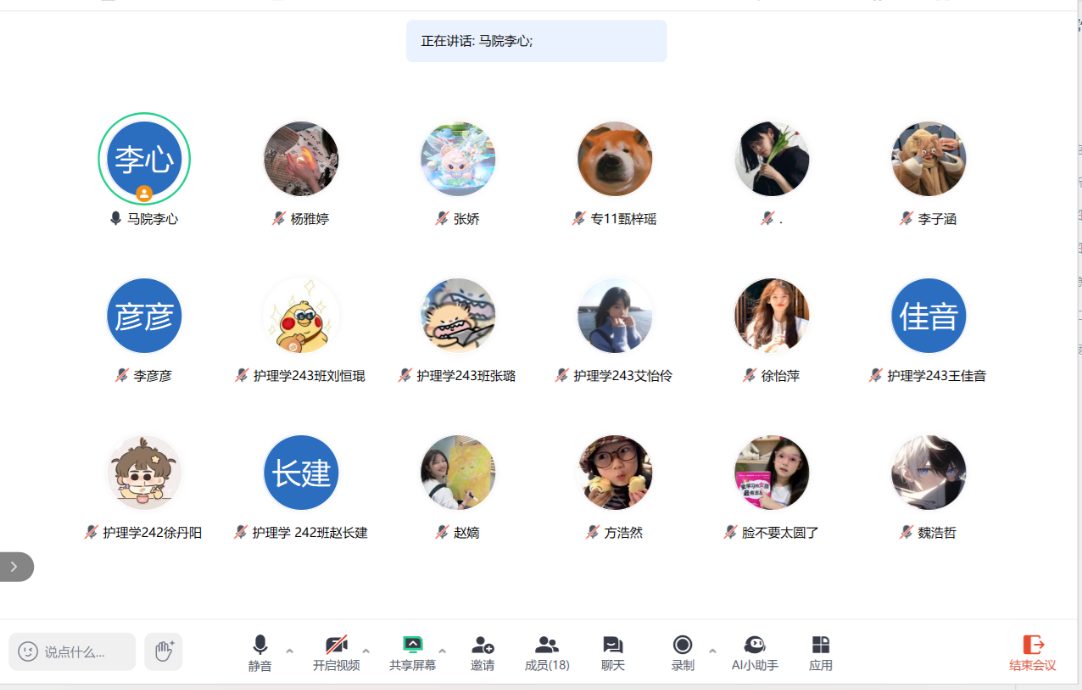End the meeting with 结束会议
This screenshot has height=690, width=1082.
1032,652
